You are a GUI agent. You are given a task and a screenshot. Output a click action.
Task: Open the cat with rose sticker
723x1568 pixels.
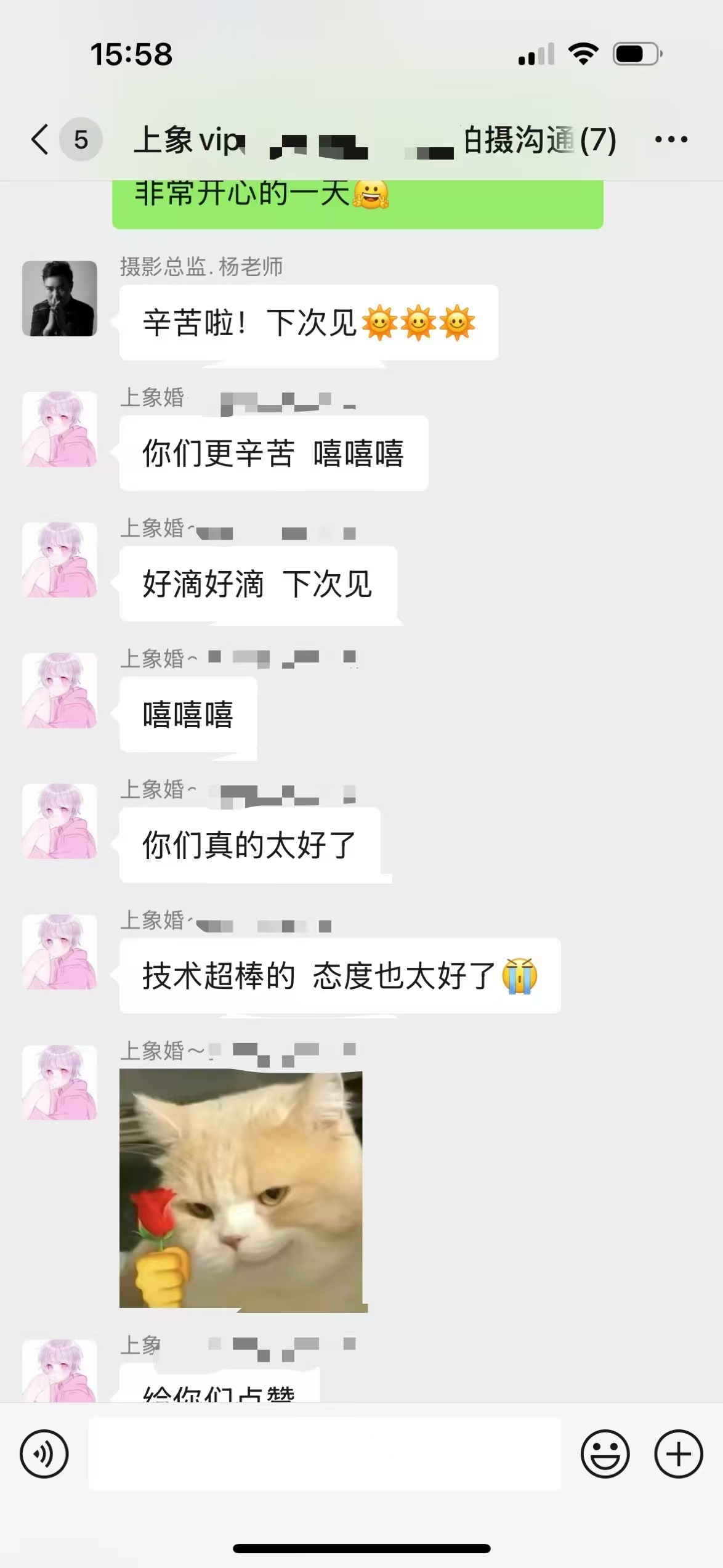click(x=241, y=1190)
